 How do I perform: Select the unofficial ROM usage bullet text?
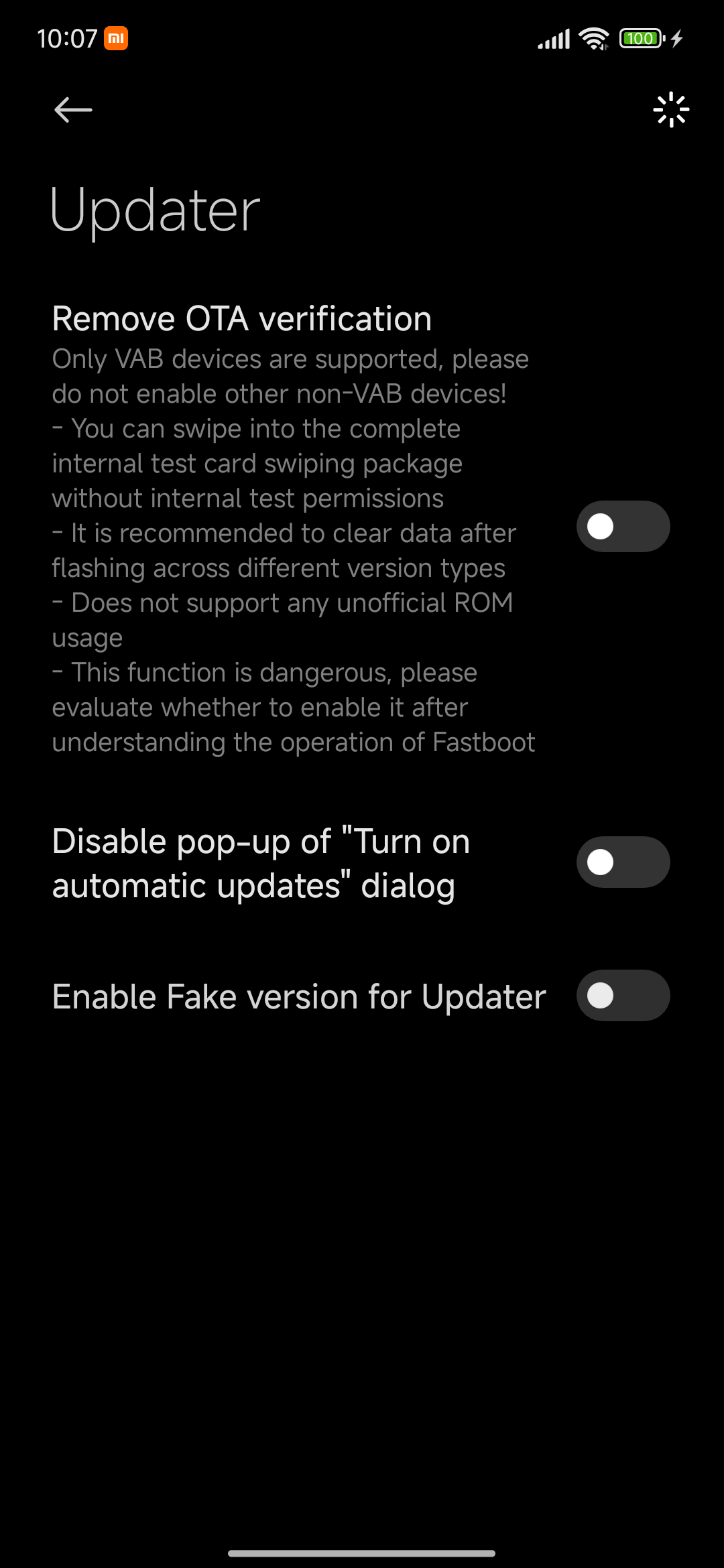tap(282, 620)
